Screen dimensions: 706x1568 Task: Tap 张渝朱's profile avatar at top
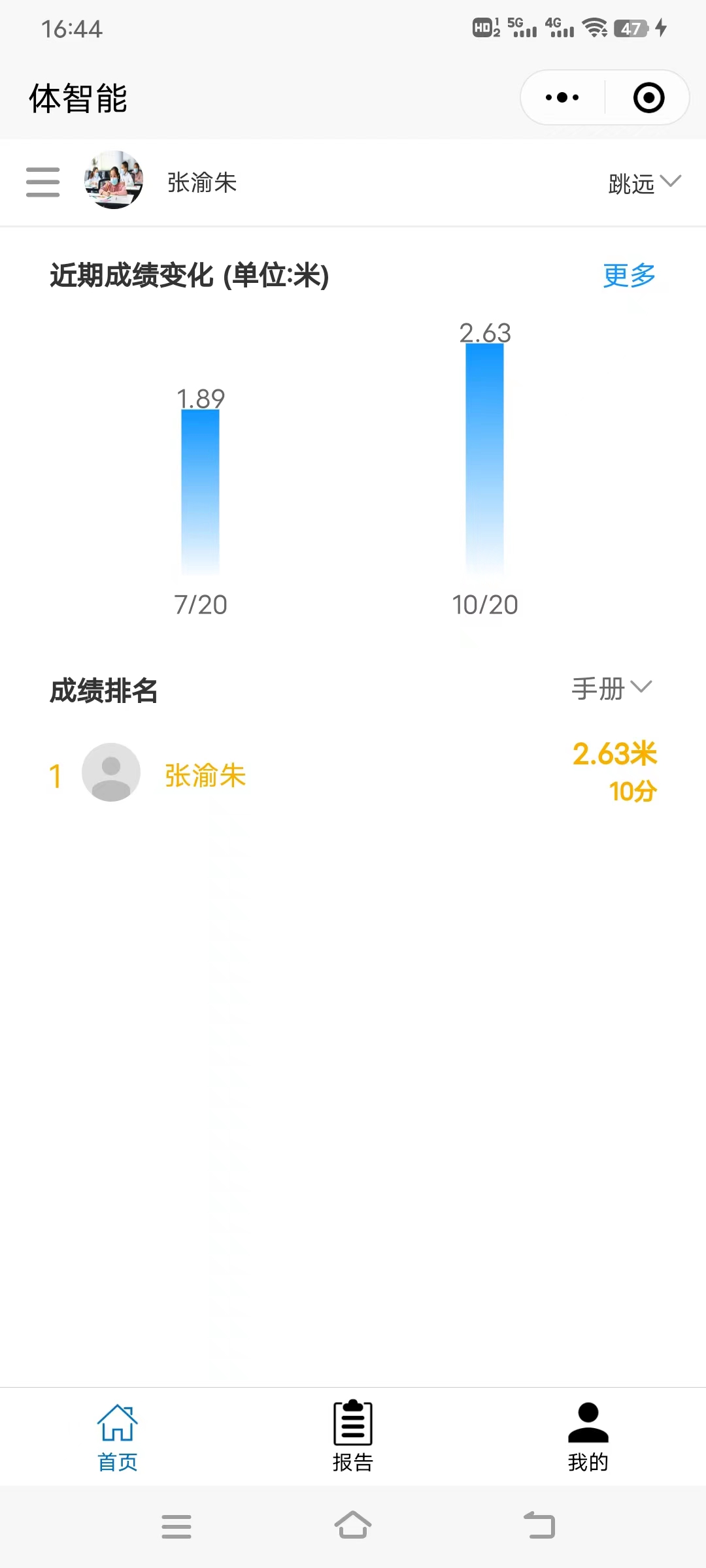[114, 180]
